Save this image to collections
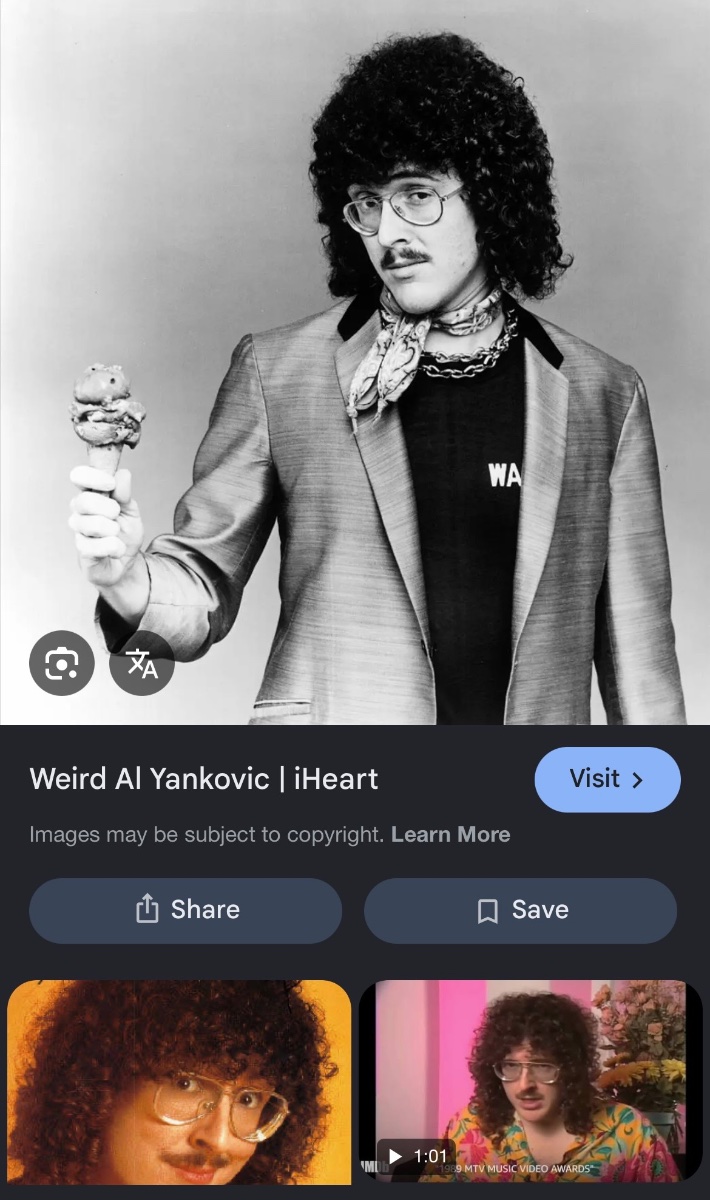Screen dimensions: 710x1200 click(520, 910)
